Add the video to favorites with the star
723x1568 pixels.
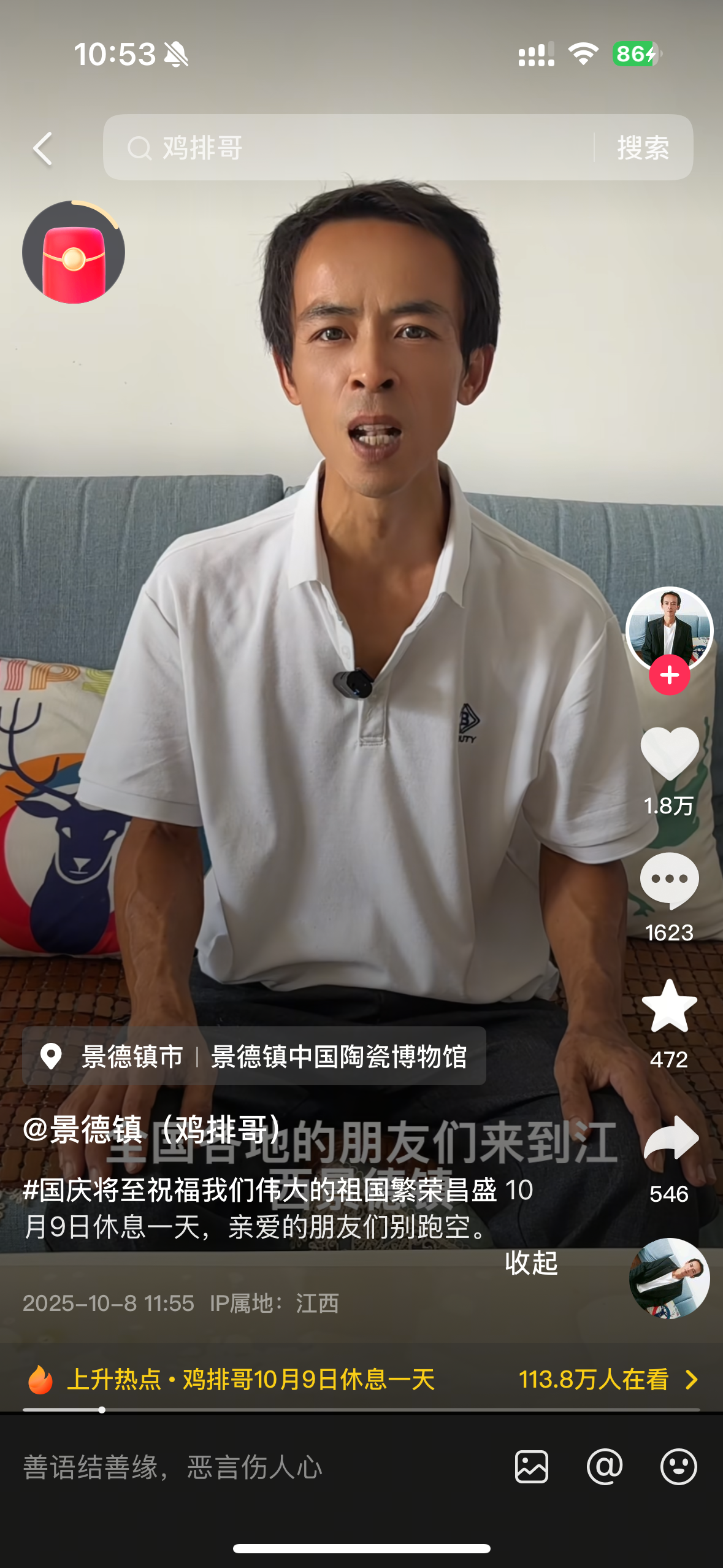pos(669,1007)
